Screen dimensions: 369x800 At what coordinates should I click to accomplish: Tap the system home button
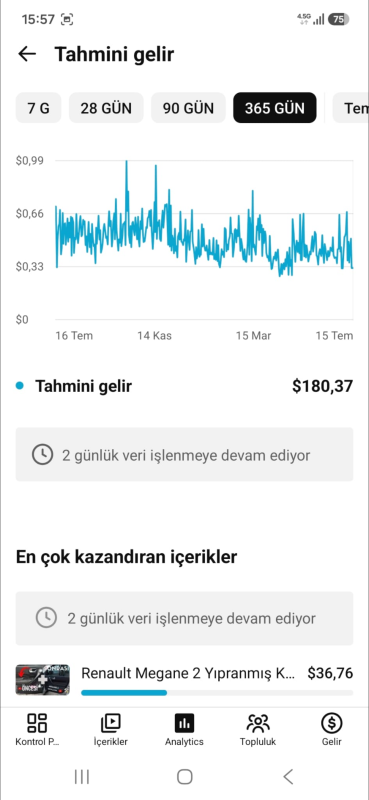coord(184,777)
